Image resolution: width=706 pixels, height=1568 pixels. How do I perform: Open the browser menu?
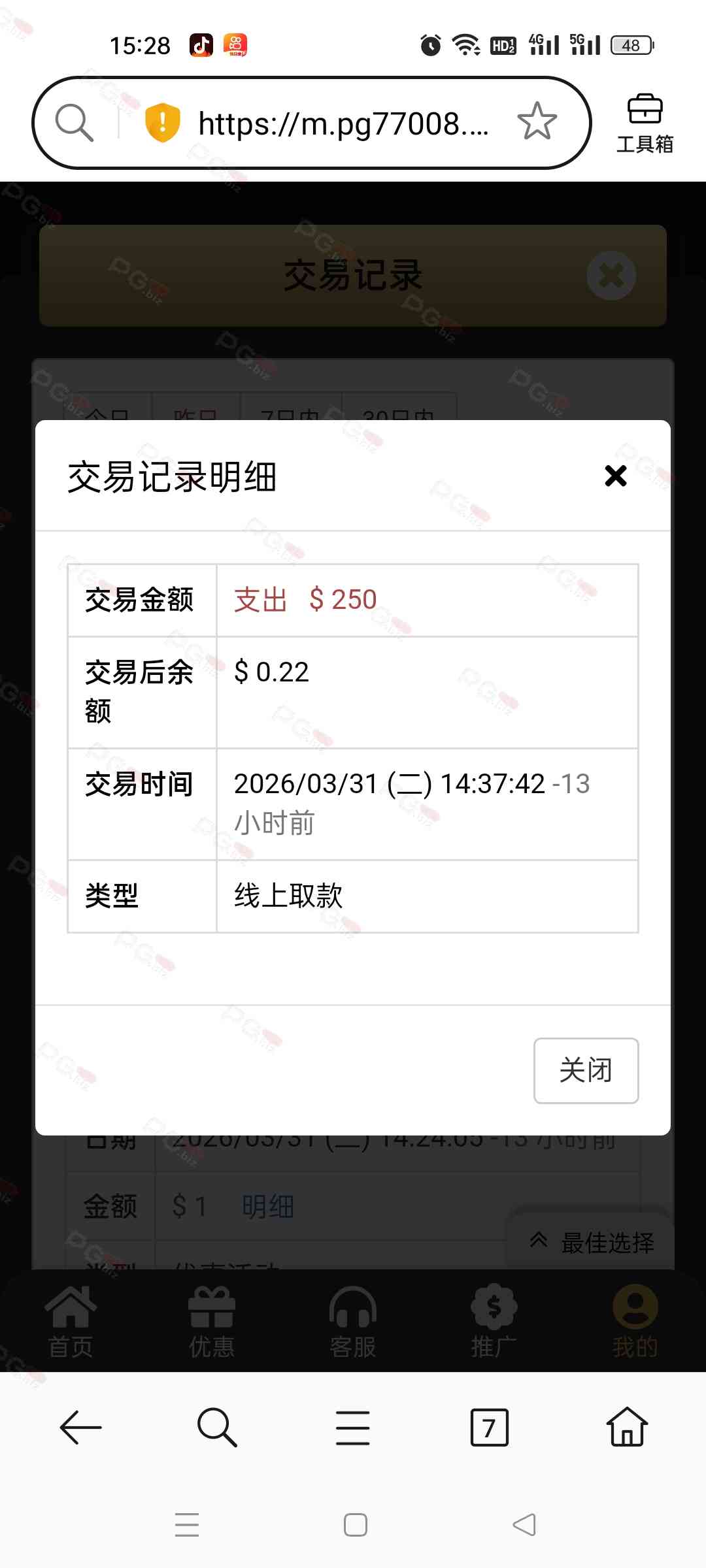[353, 1427]
